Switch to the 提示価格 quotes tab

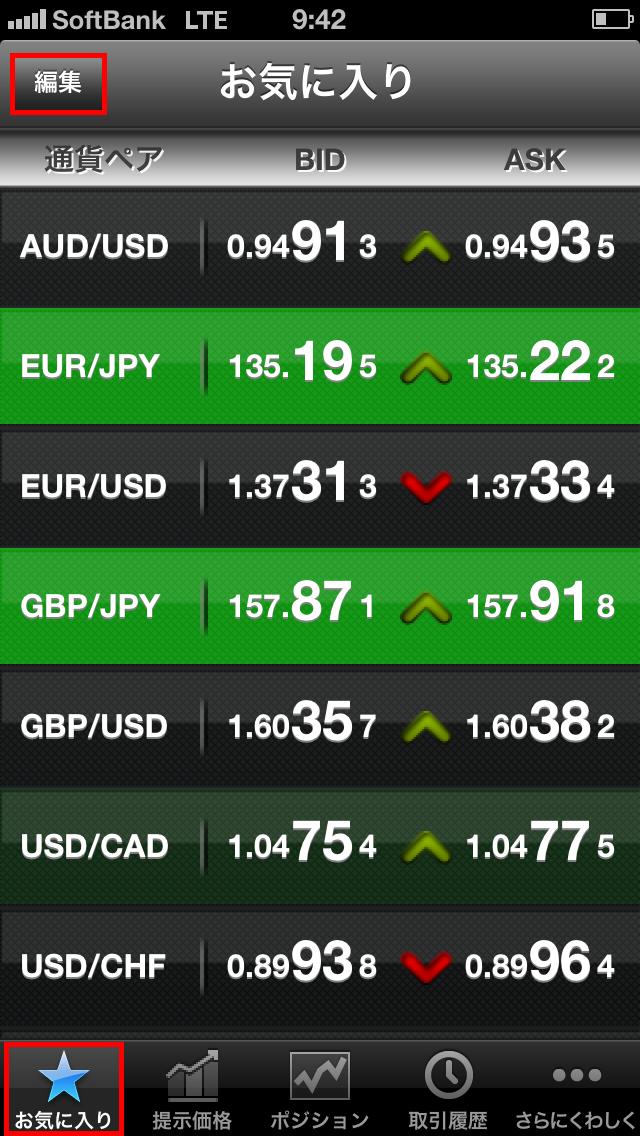pos(192,1088)
